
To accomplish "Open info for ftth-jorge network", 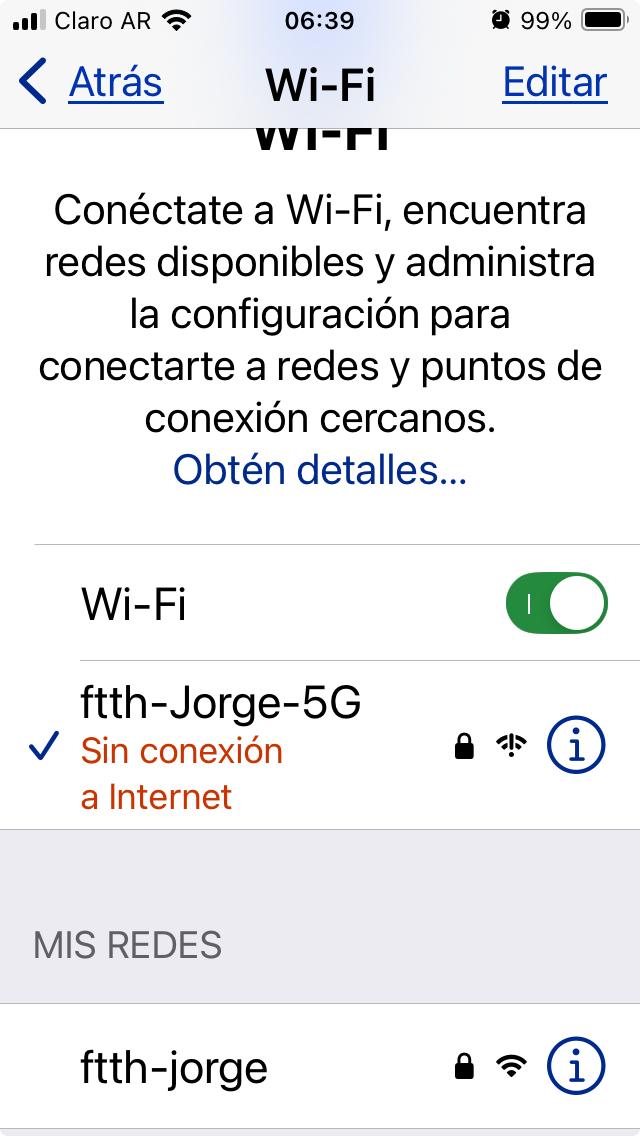I will coord(576,1068).
